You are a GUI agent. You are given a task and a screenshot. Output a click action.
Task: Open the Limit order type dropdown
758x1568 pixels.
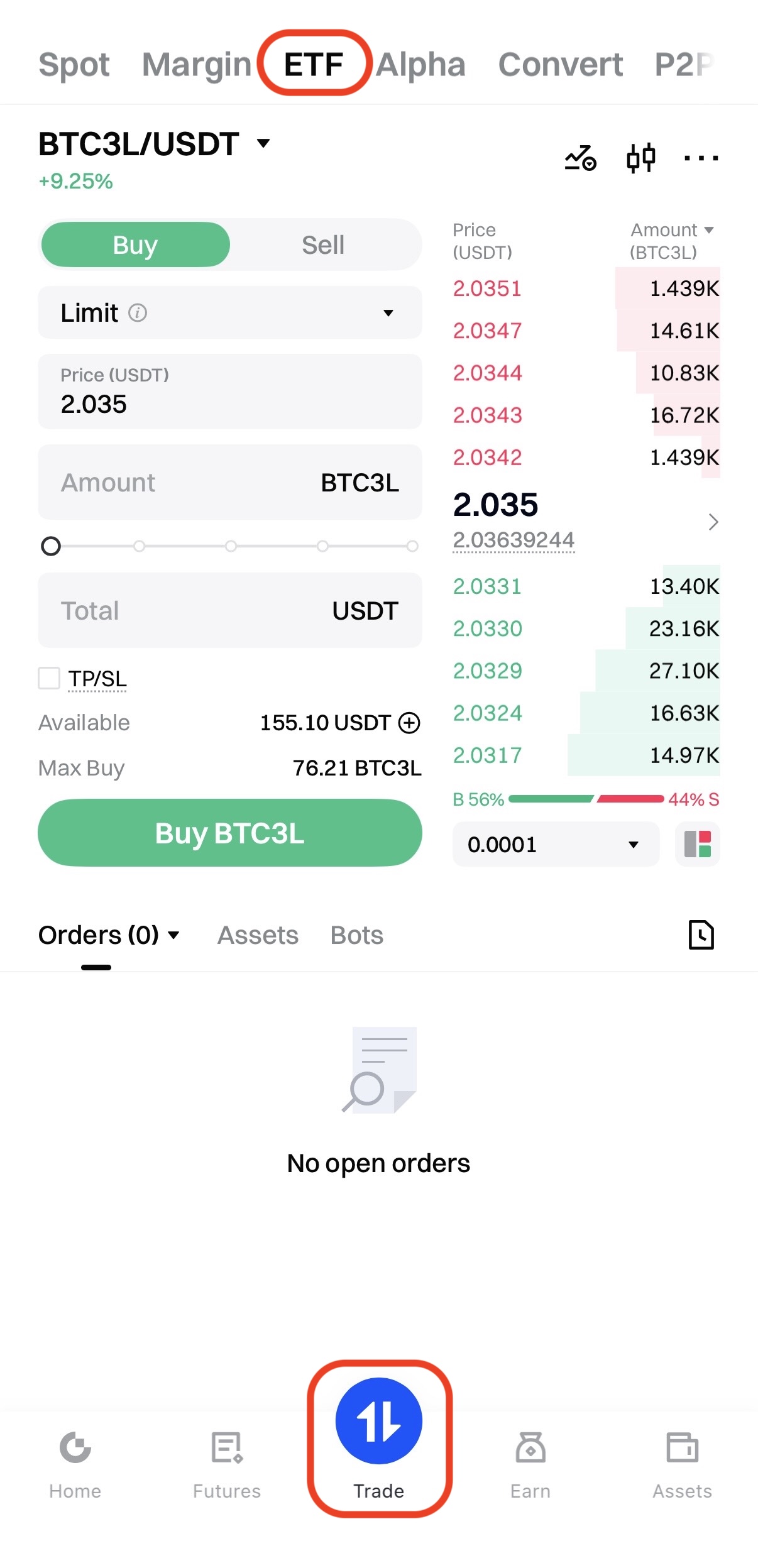coord(230,313)
